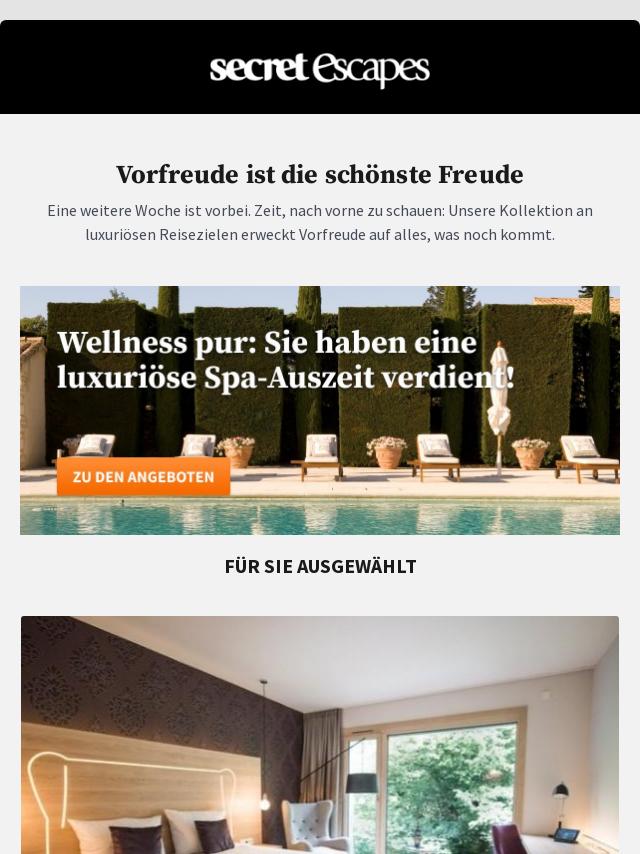Tap the ZU DEN ANGEBOTEN button
This screenshot has width=640, height=854.
(143, 477)
